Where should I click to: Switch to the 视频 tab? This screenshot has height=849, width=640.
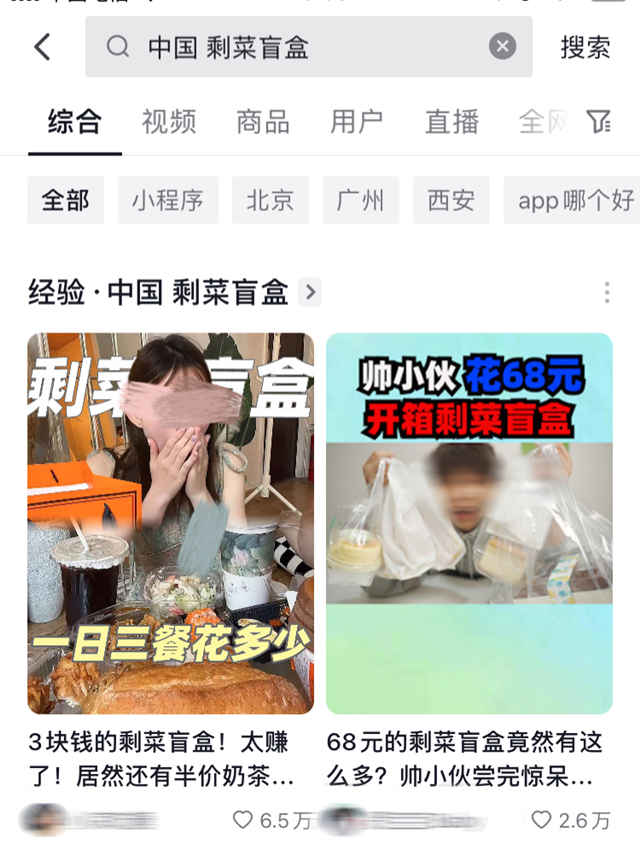coord(169,122)
